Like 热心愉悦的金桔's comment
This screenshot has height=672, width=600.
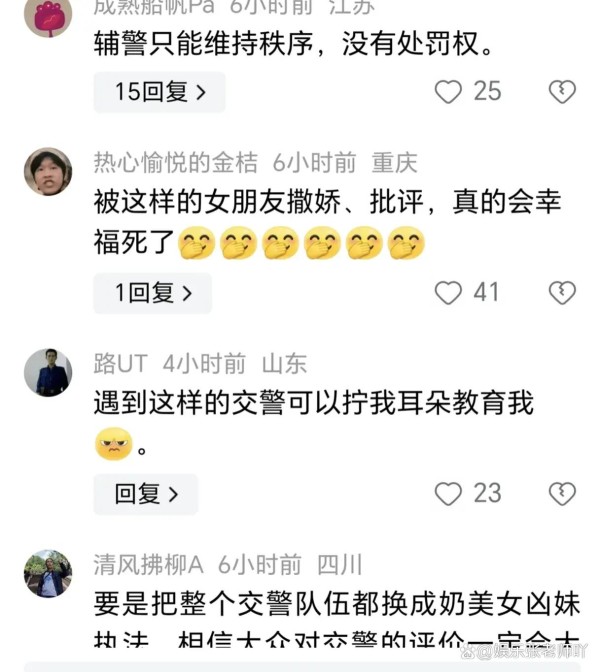[x=448, y=293]
